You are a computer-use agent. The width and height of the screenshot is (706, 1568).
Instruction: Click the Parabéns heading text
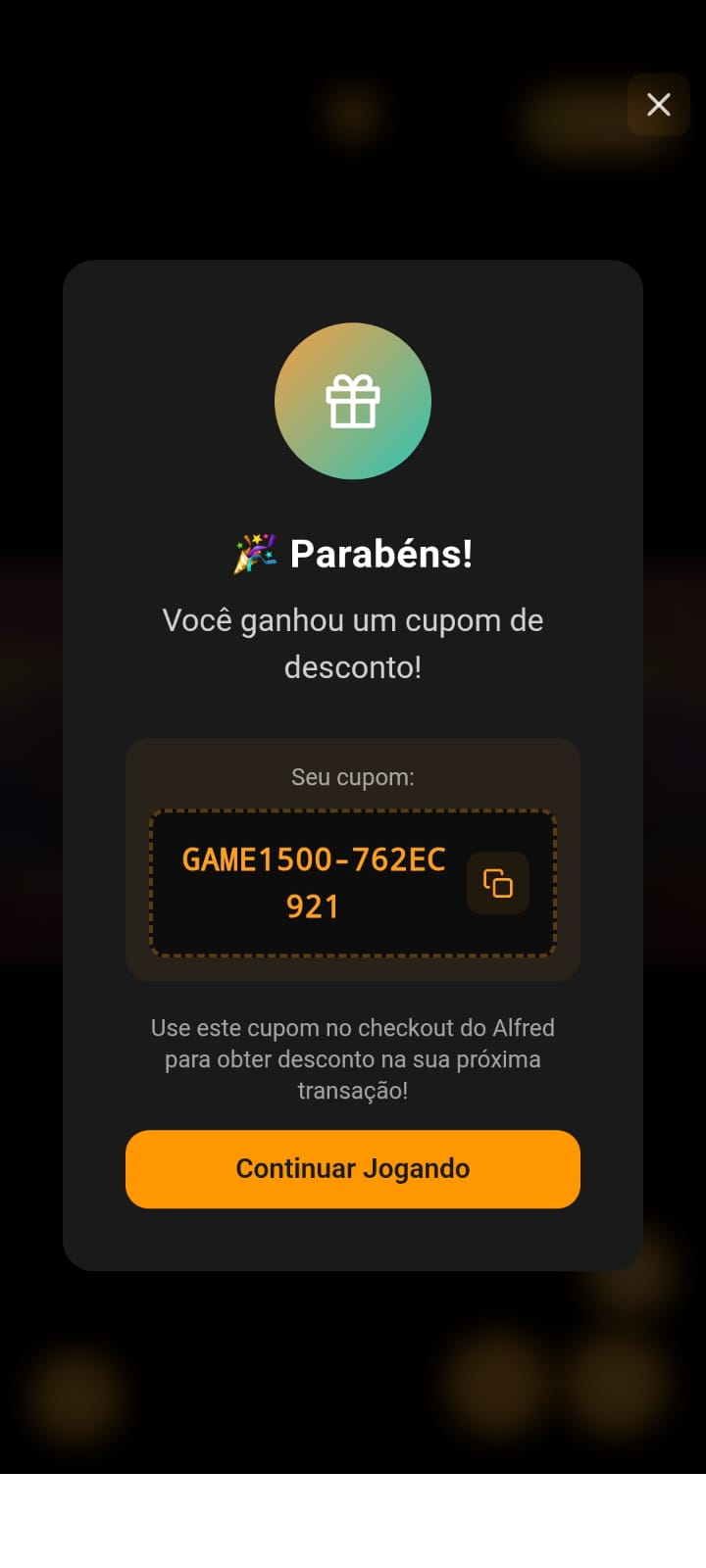(382, 553)
